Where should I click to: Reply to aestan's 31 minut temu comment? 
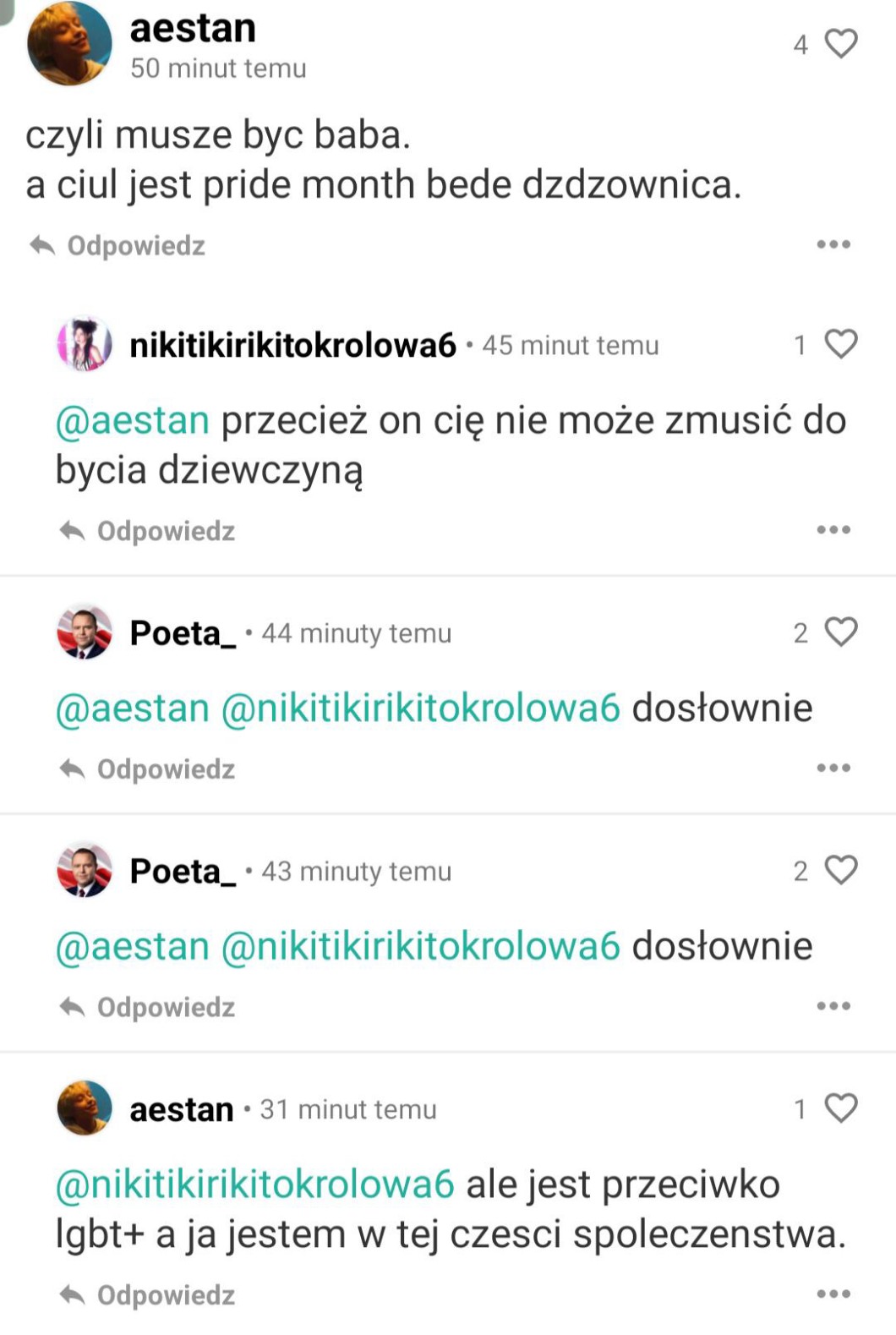(x=147, y=1295)
